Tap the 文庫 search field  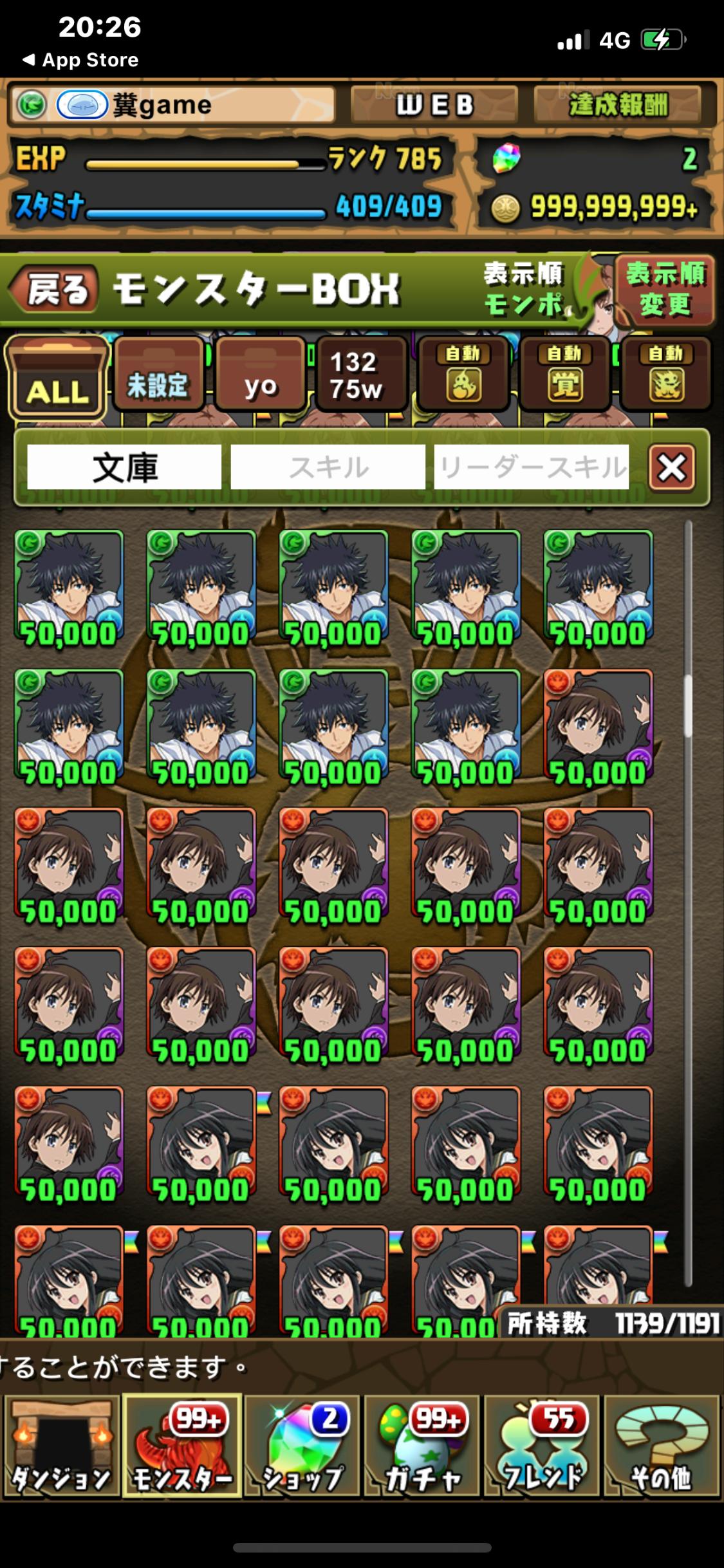click(x=124, y=467)
